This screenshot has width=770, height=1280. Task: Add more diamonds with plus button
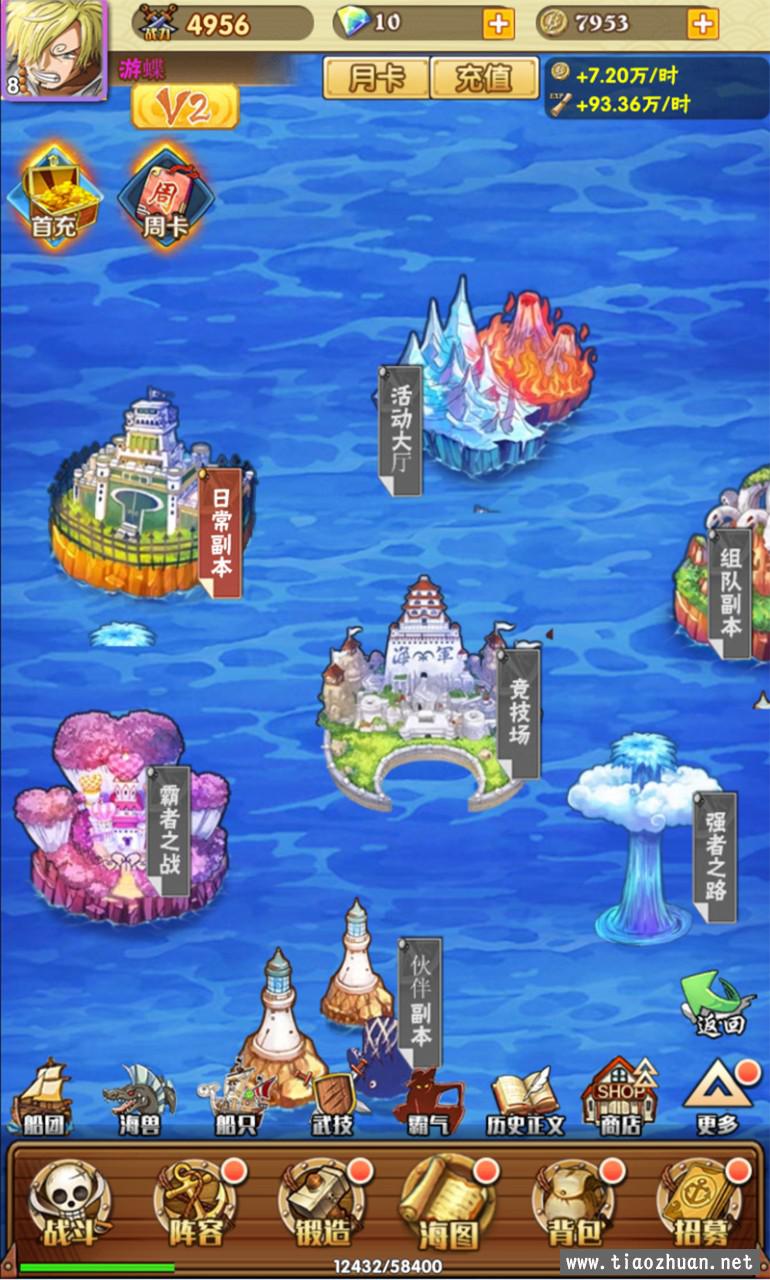click(x=497, y=23)
